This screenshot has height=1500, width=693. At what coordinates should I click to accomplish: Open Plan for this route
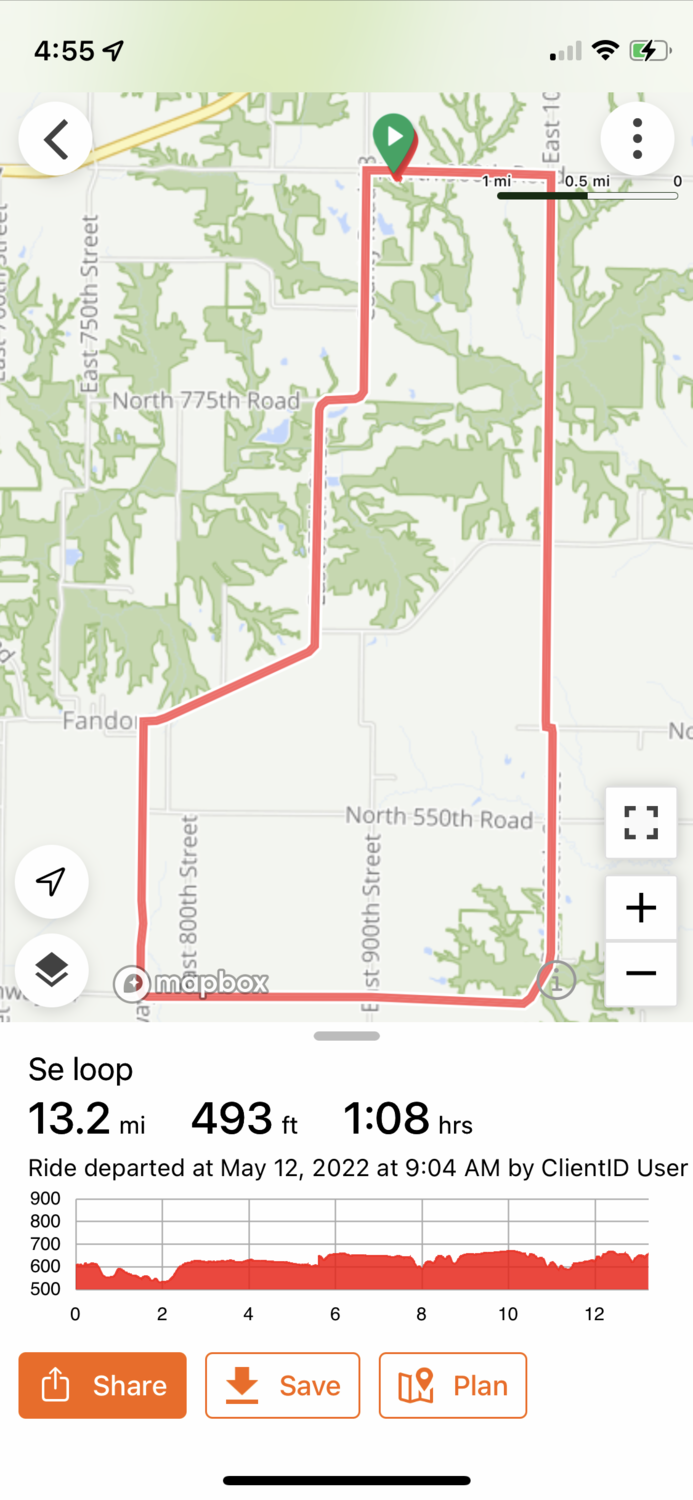[452, 1385]
